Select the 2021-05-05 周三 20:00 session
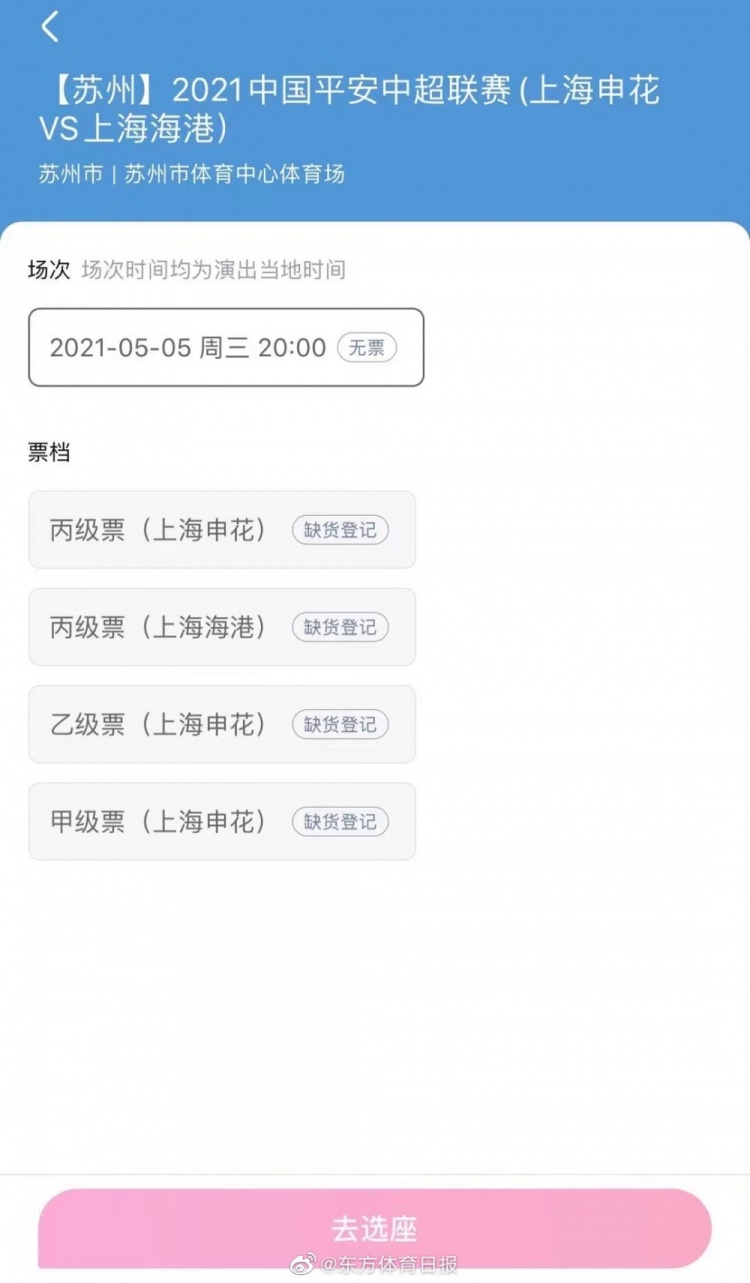 click(x=226, y=347)
